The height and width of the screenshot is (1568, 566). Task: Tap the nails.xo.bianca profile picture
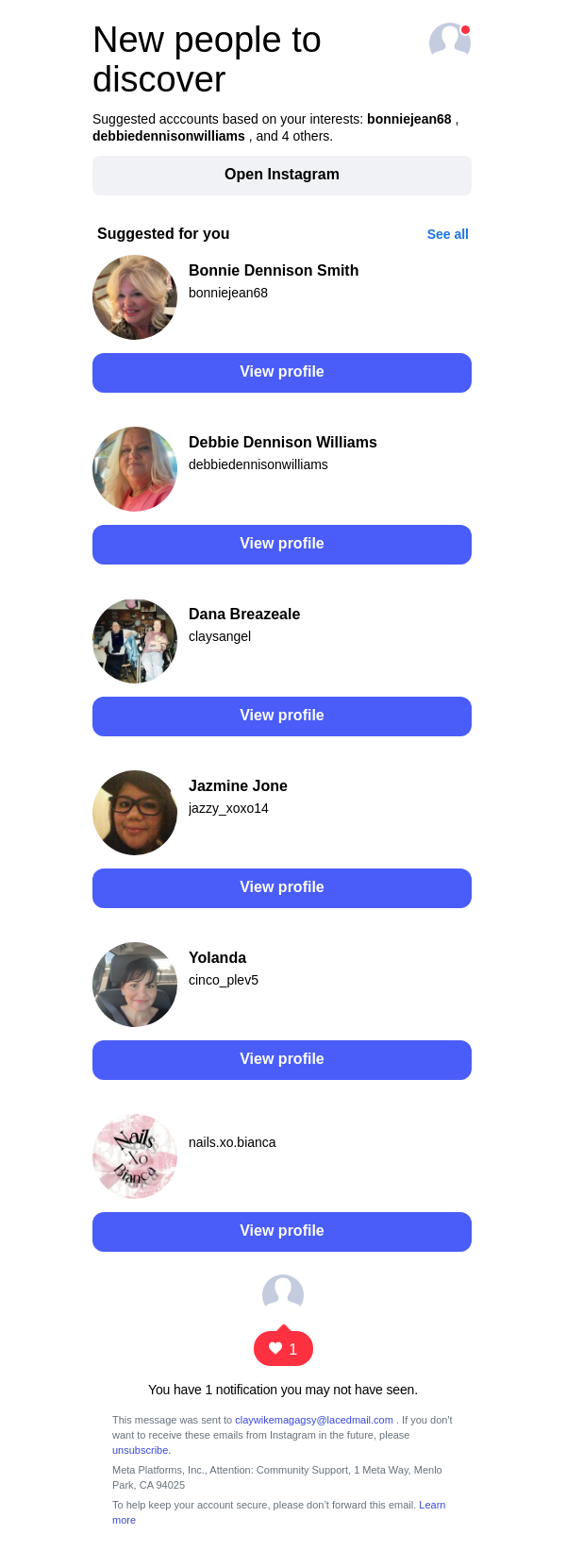135,1156
